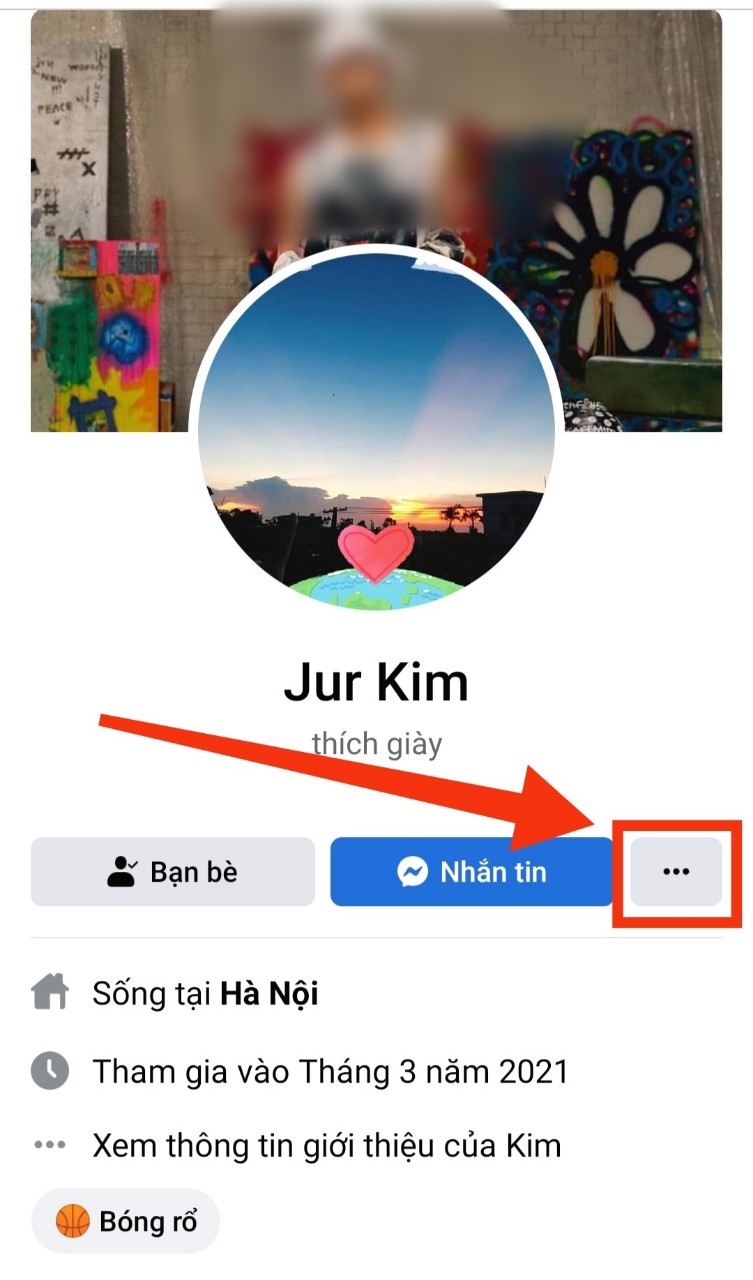Open Xem thông tin giới thiệu của Kim
Image resolution: width=753 pixels, height=1280 pixels.
pyautogui.click(x=326, y=1145)
